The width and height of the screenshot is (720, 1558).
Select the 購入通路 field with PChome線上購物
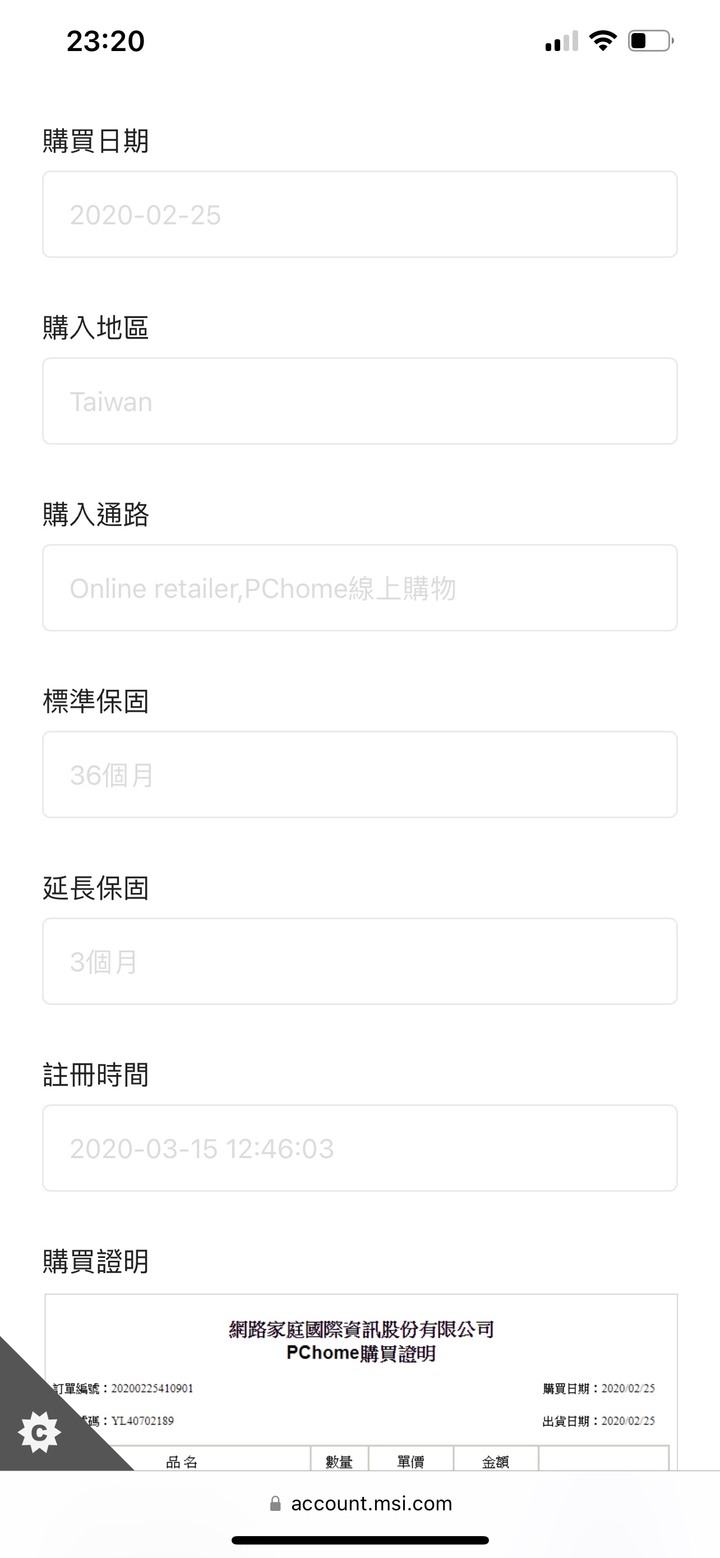360,588
